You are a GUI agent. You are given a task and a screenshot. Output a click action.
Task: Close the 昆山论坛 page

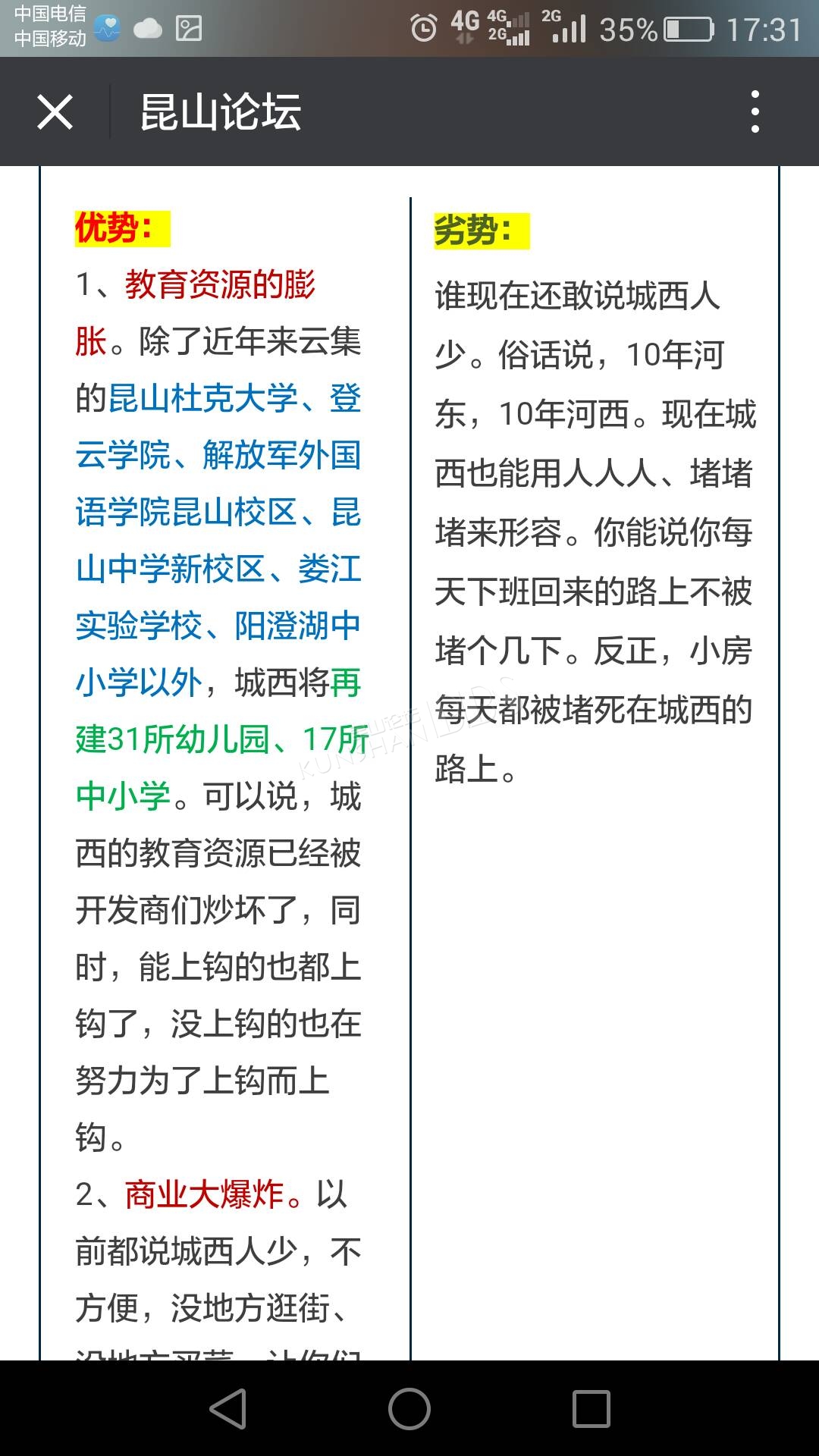tap(55, 112)
